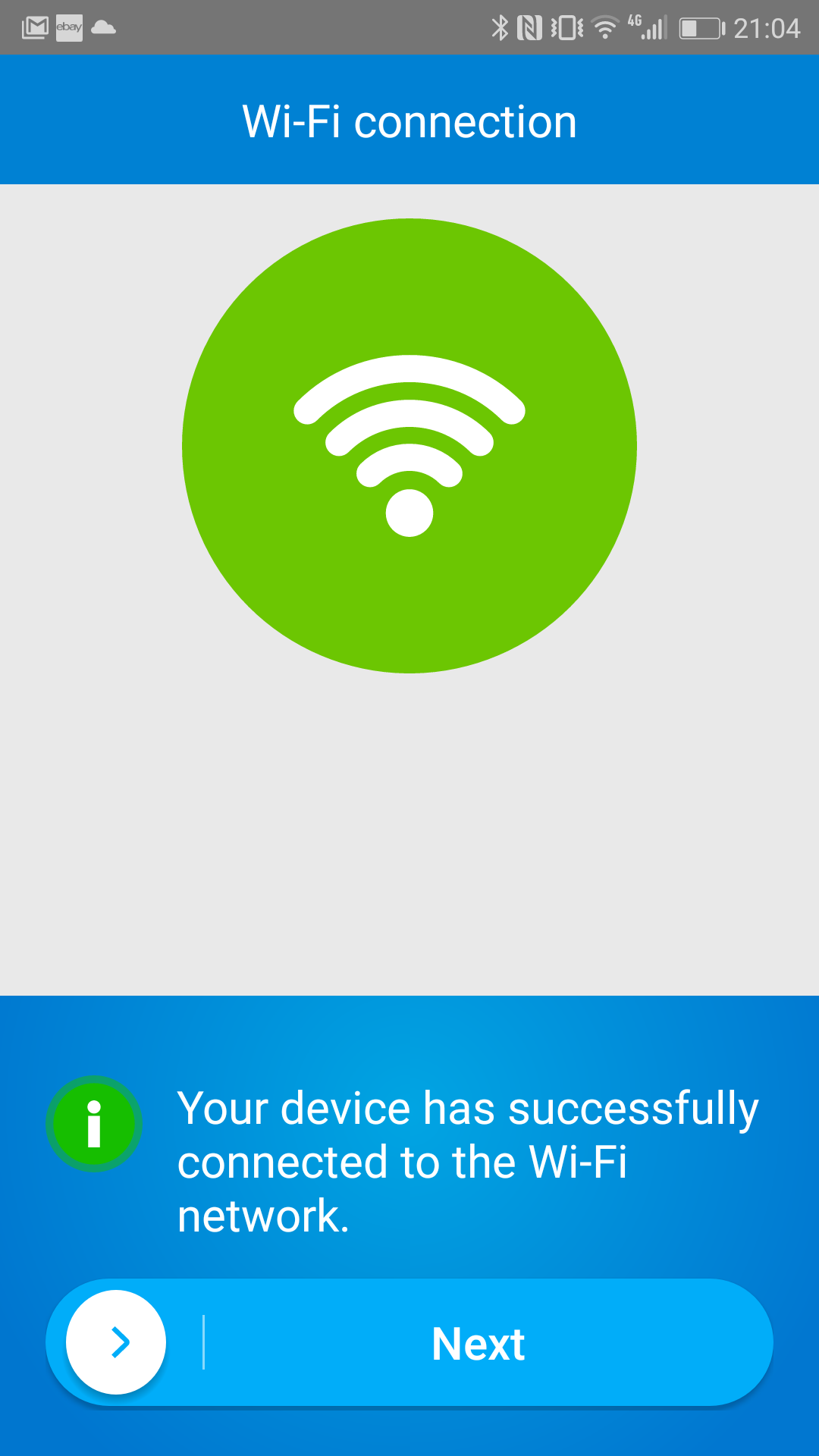Tap Next to continue setup
819x1456 pixels.
point(409,1342)
